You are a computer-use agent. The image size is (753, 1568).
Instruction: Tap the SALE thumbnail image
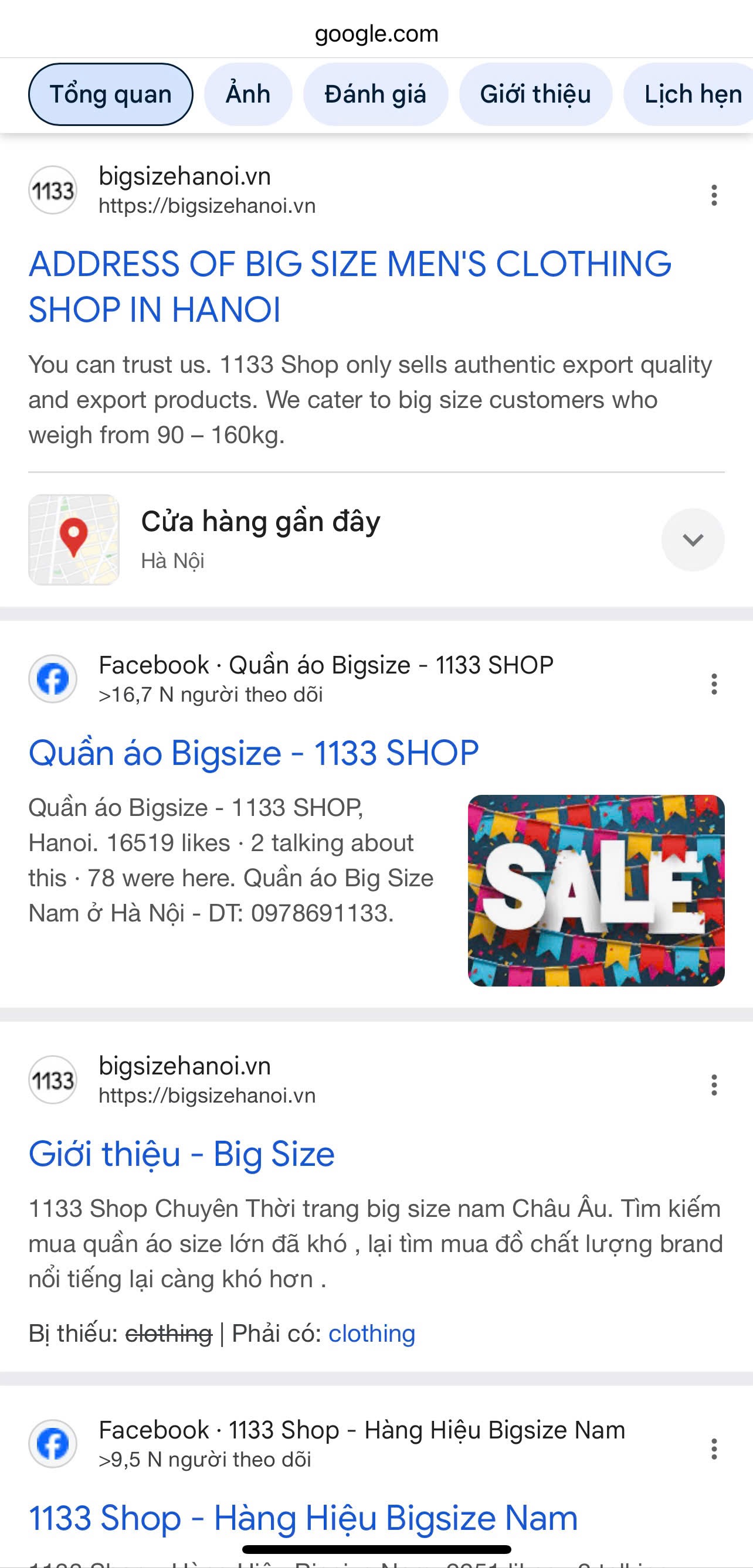pyautogui.click(x=596, y=890)
